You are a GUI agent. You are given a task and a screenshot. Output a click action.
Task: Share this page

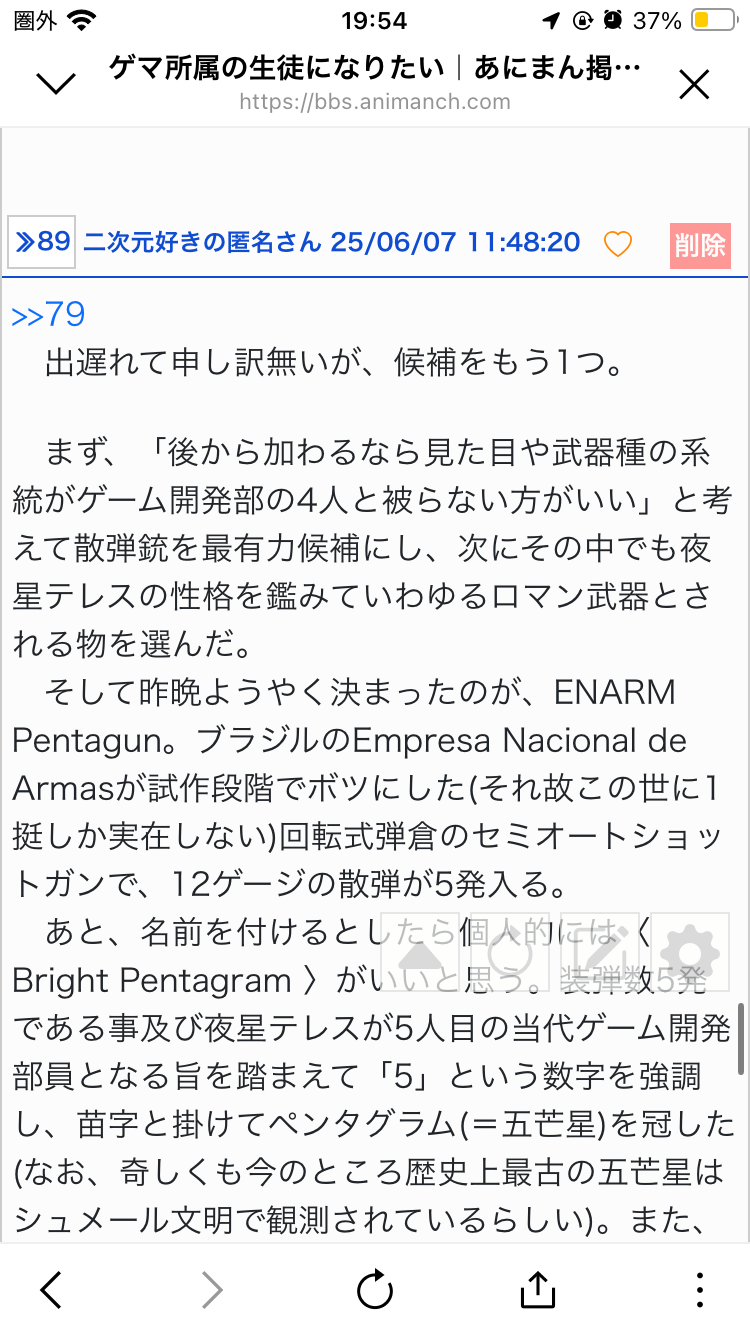pos(538,1289)
